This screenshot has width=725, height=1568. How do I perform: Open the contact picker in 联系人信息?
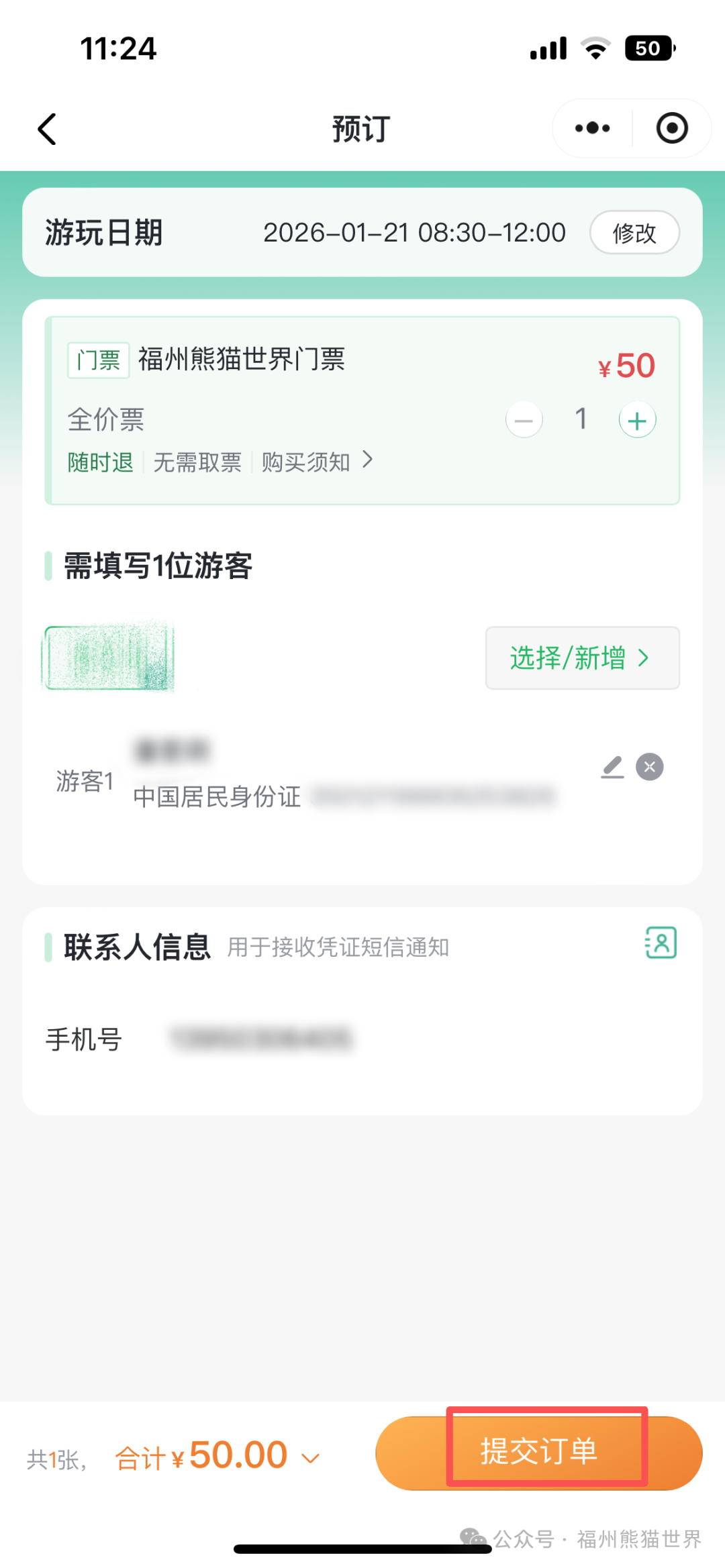[x=661, y=943]
